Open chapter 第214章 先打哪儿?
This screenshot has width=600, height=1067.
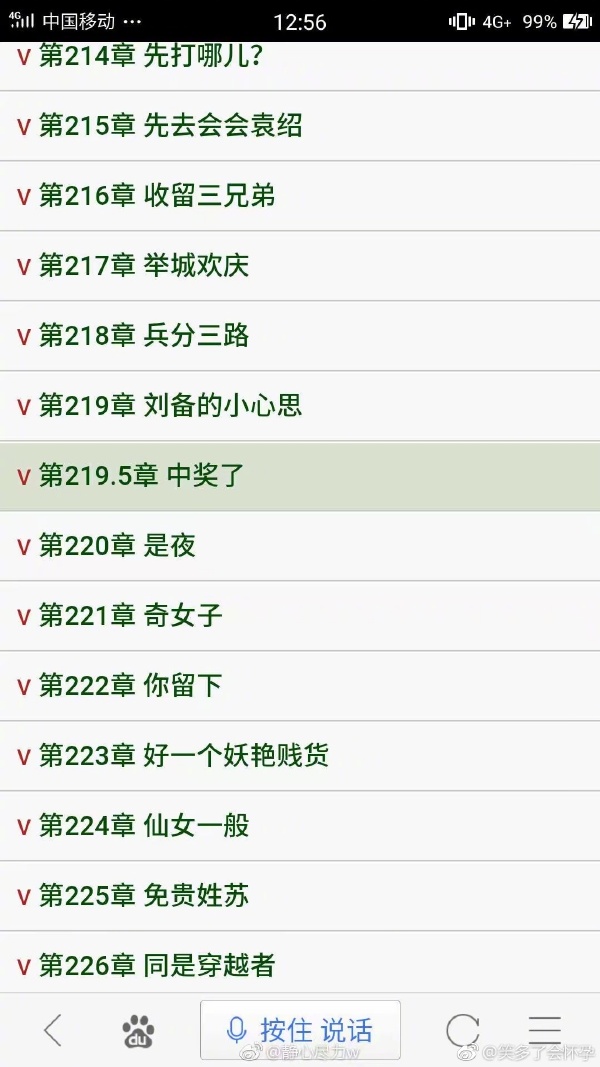[x=150, y=57]
